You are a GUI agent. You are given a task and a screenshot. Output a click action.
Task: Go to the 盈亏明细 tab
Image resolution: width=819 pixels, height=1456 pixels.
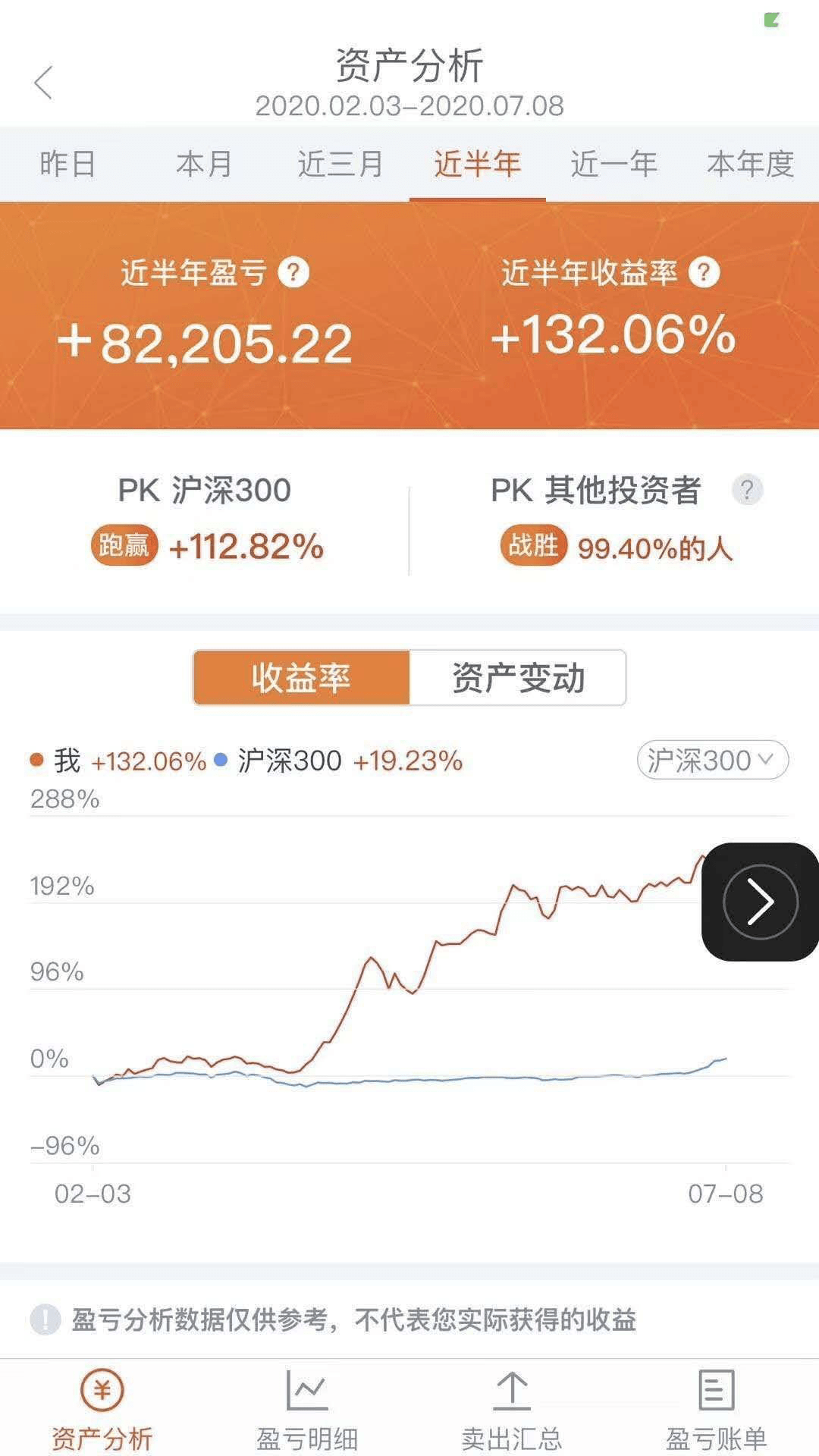click(x=307, y=1409)
